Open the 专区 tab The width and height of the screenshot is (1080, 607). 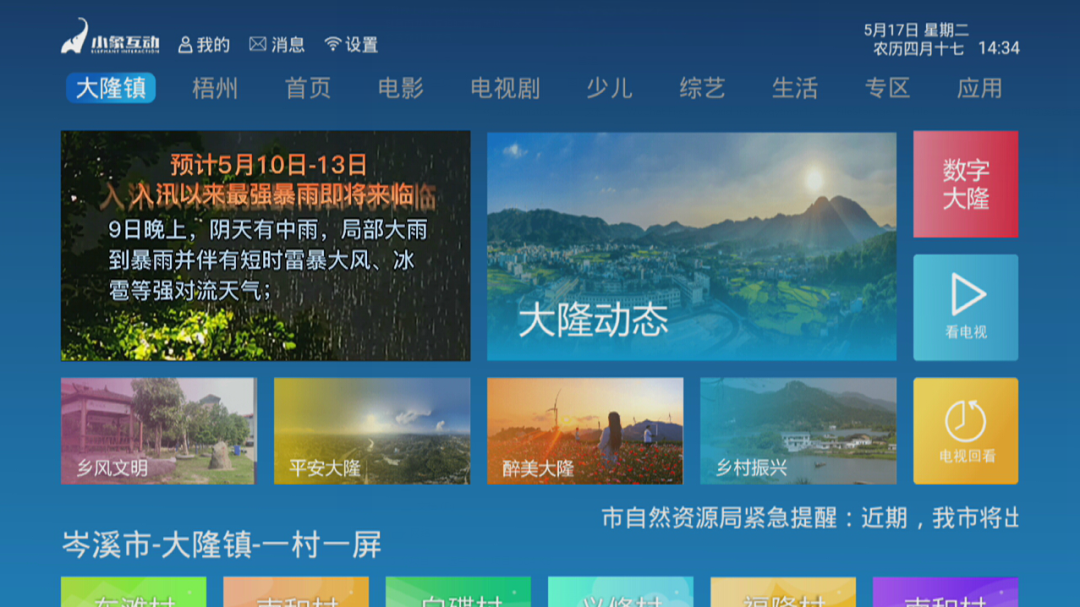[887, 88]
